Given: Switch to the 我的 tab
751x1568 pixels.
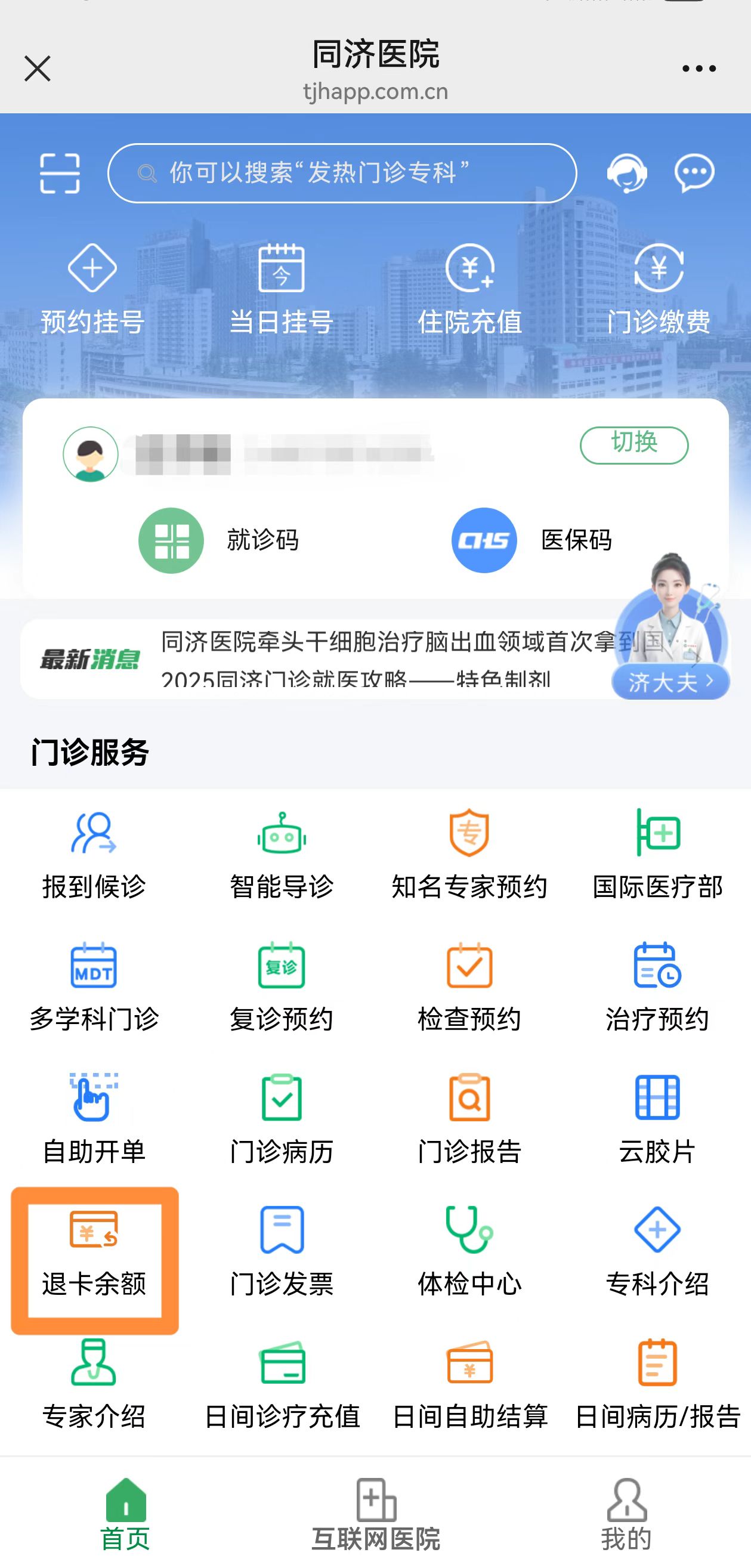Looking at the screenshot, I should pyautogui.click(x=626, y=1514).
